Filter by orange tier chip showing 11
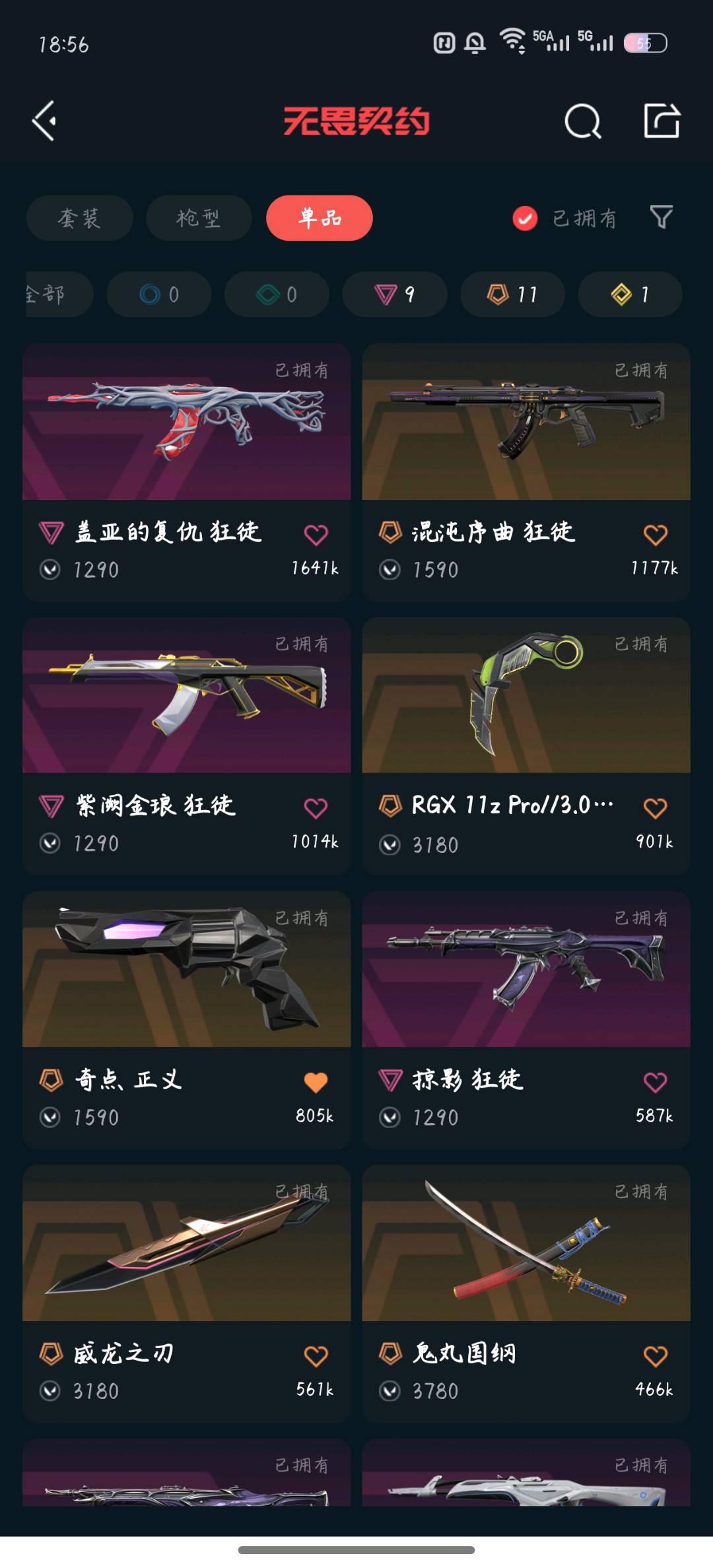 (x=512, y=294)
